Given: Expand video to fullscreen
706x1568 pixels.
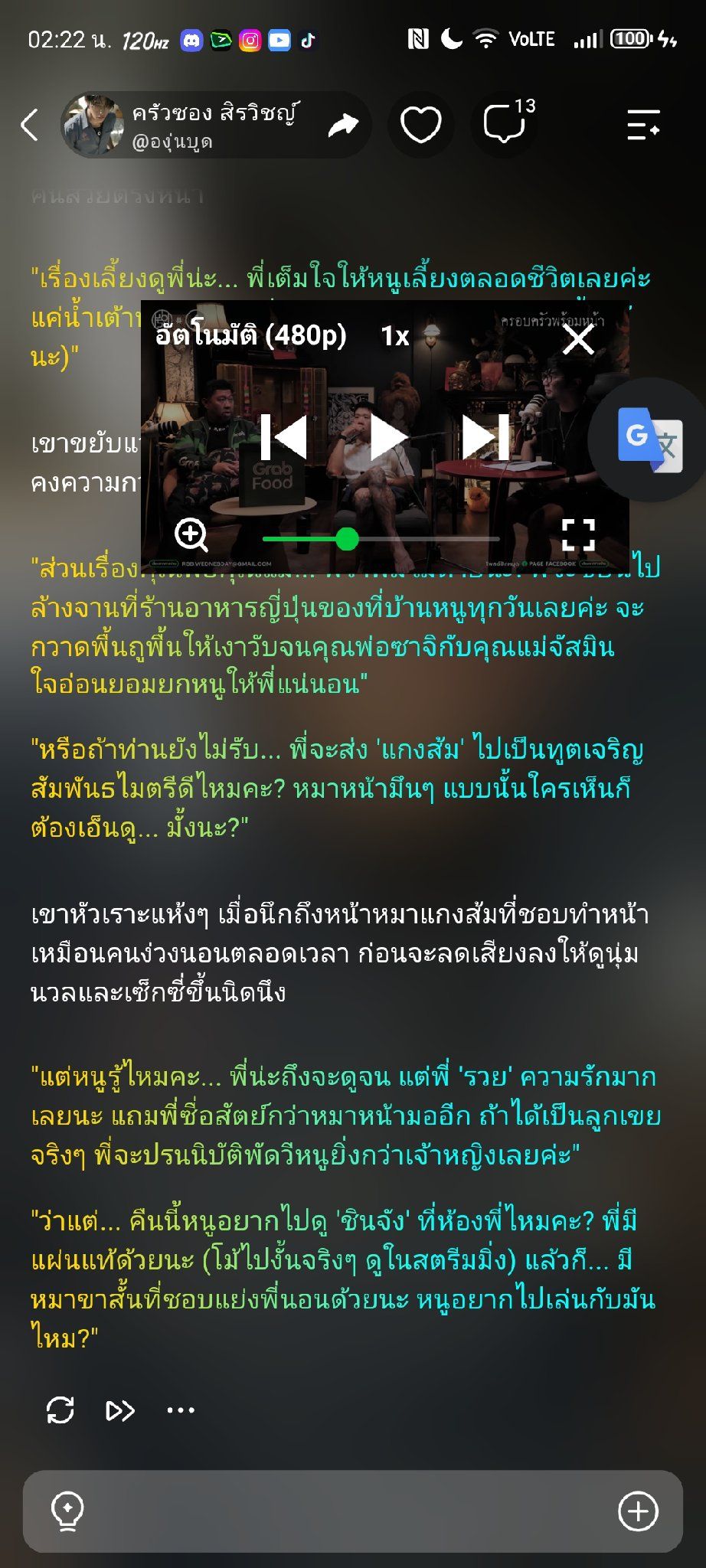Looking at the screenshot, I should pyautogui.click(x=578, y=534).
